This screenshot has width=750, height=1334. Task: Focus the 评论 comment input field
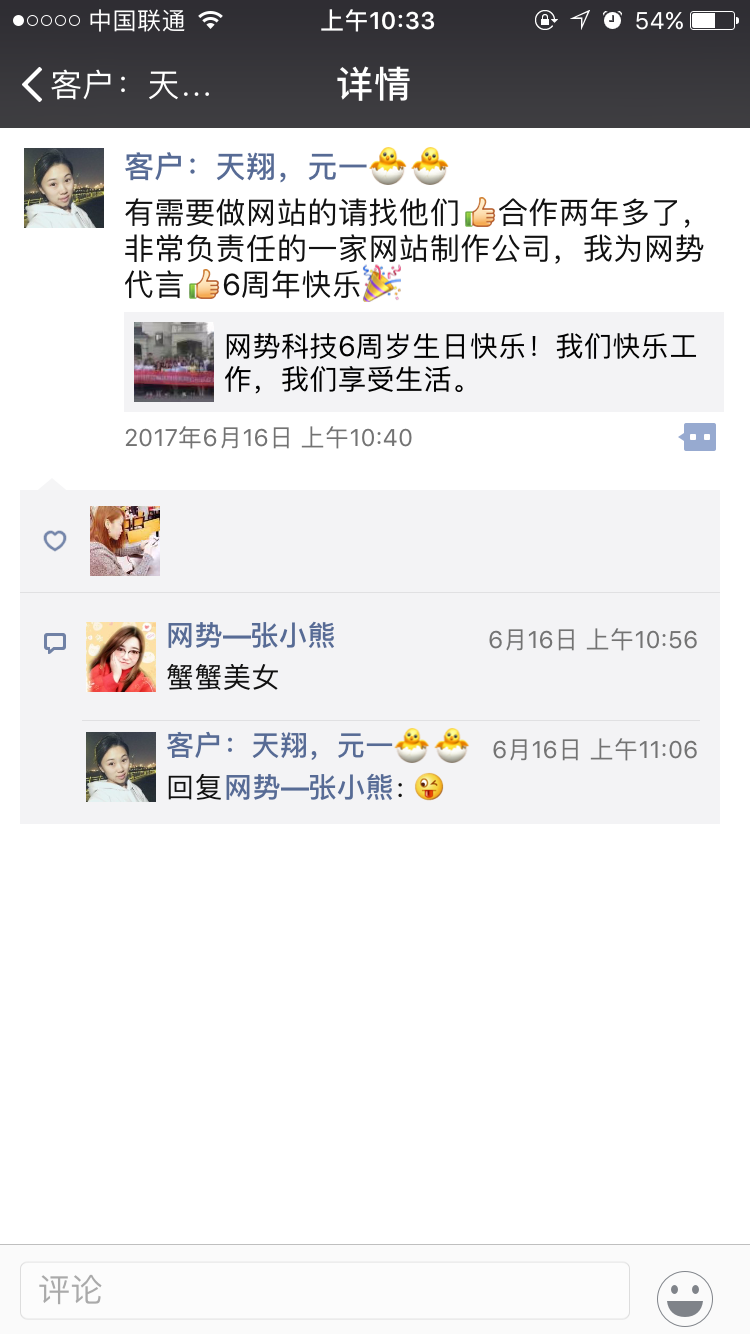[x=325, y=1290]
